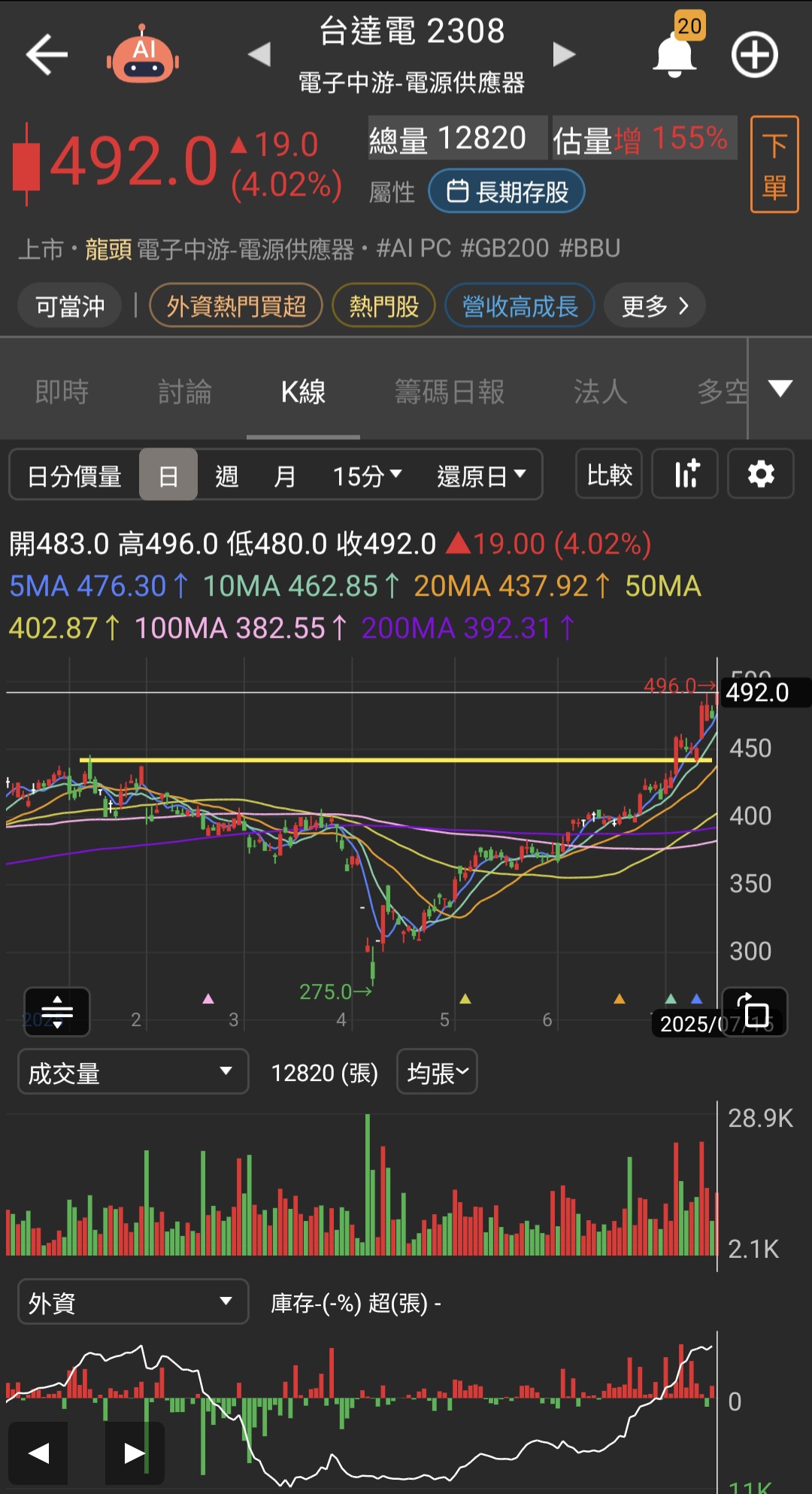Rotate chart to landscape view
Image resolution: width=812 pixels, height=1494 pixels.
tap(754, 1012)
